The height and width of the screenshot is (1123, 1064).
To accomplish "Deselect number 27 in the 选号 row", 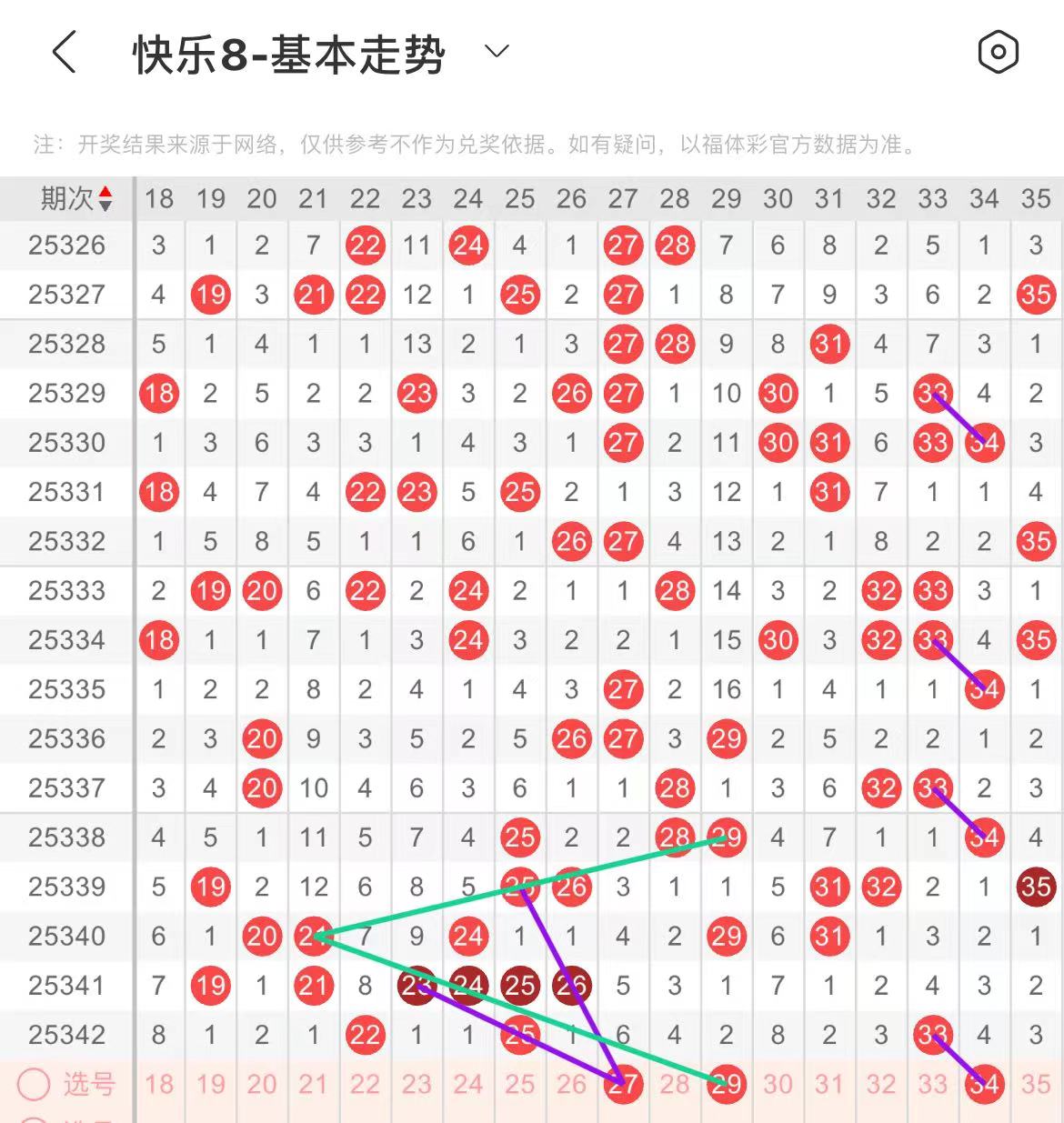I will point(623,1084).
